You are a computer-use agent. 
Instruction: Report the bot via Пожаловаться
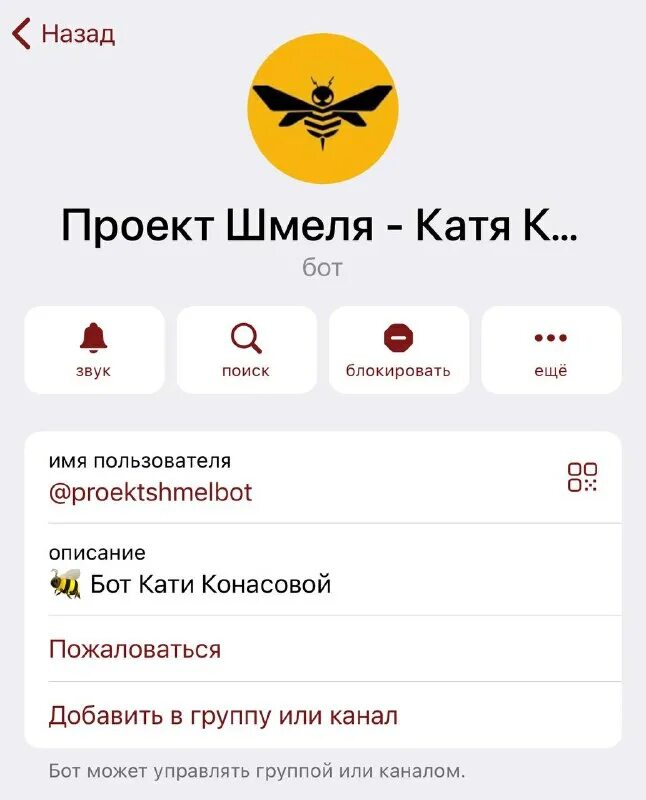[x=135, y=649]
